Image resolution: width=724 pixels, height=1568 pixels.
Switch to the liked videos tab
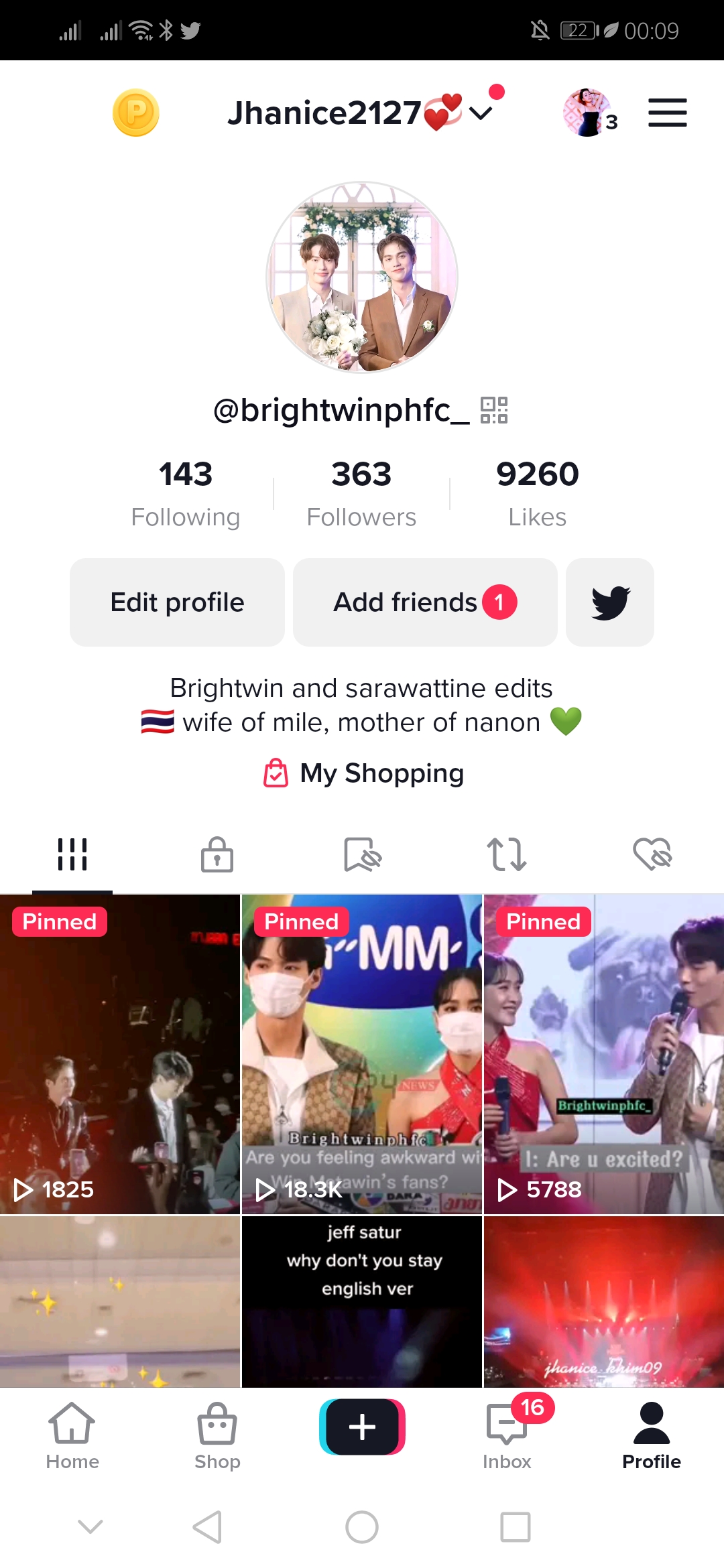point(652,854)
